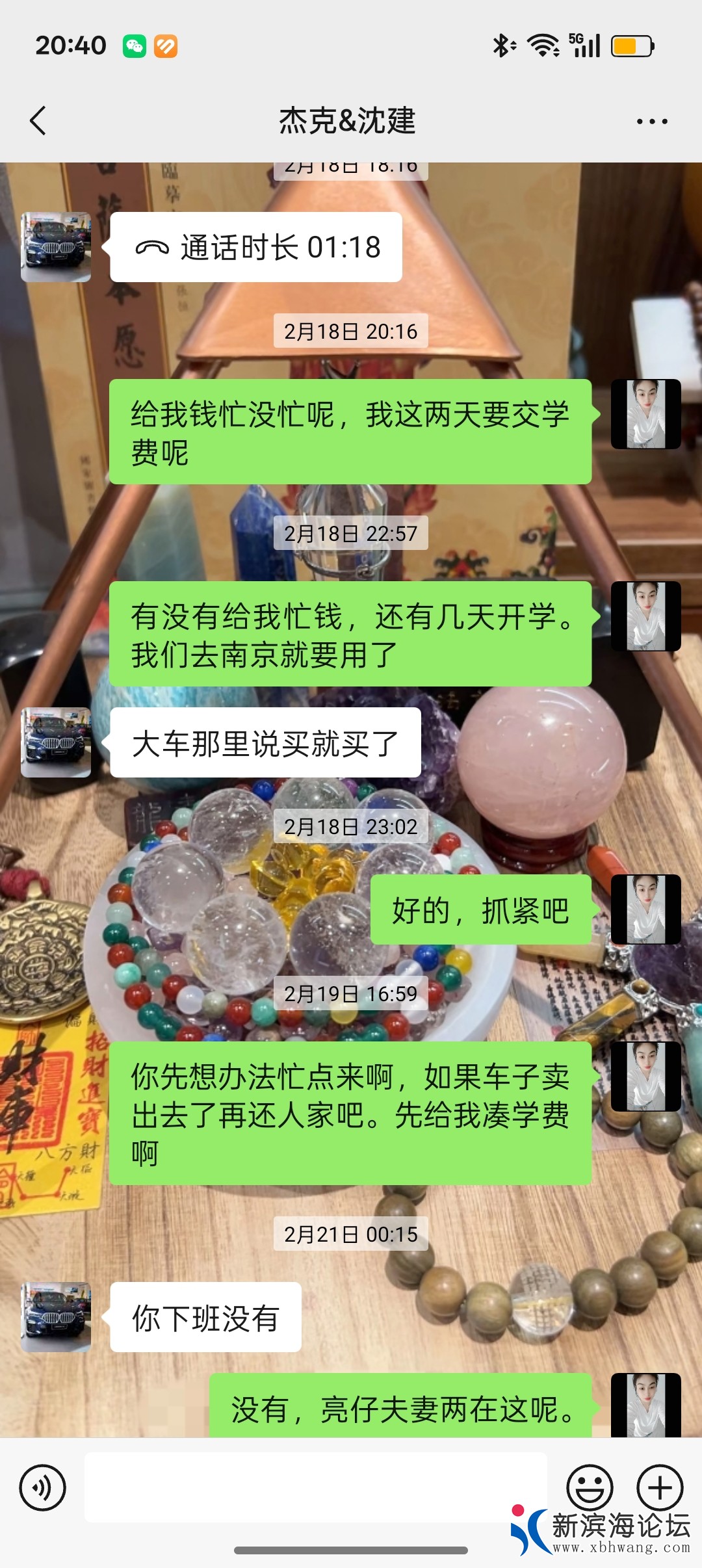Open the plus attachments menu
The height and width of the screenshot is (1568, 702).
click(x=659, y=1487)
